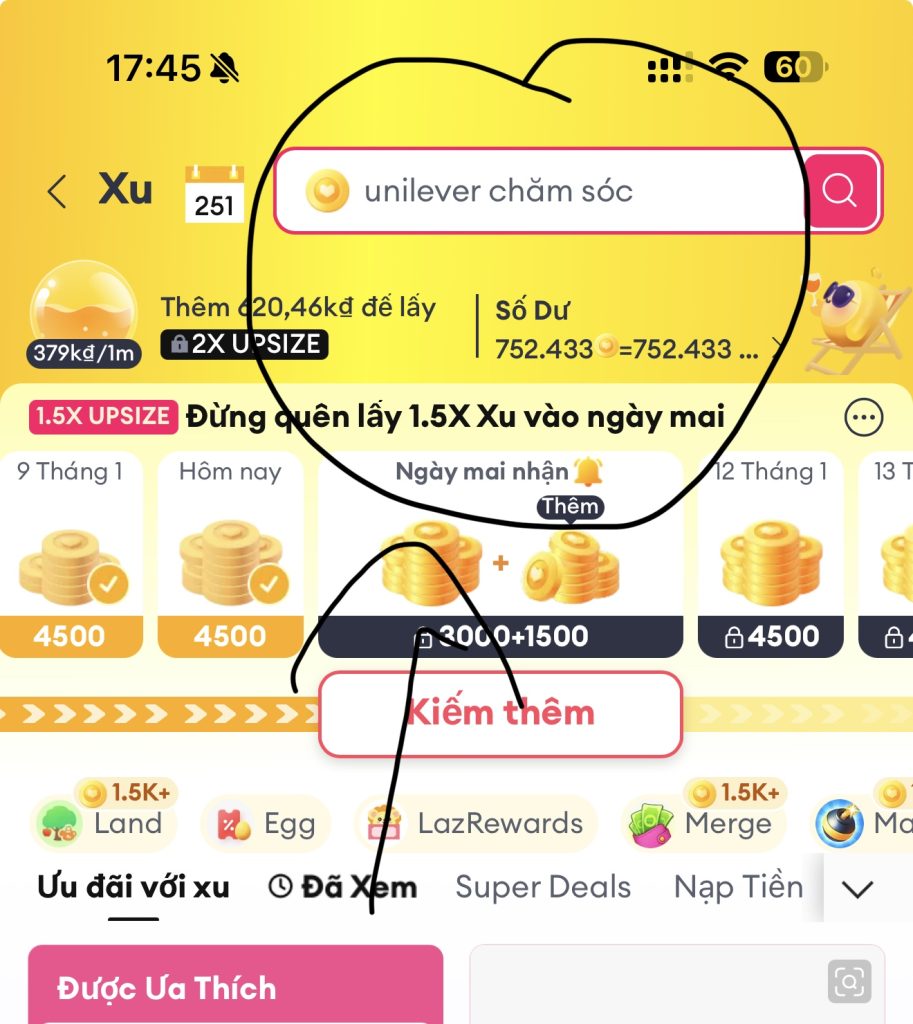The height and width of the screenshot is (1024, 913).
Task: Switch to the Super Deals tab
Action: click(x=543, y=887)
